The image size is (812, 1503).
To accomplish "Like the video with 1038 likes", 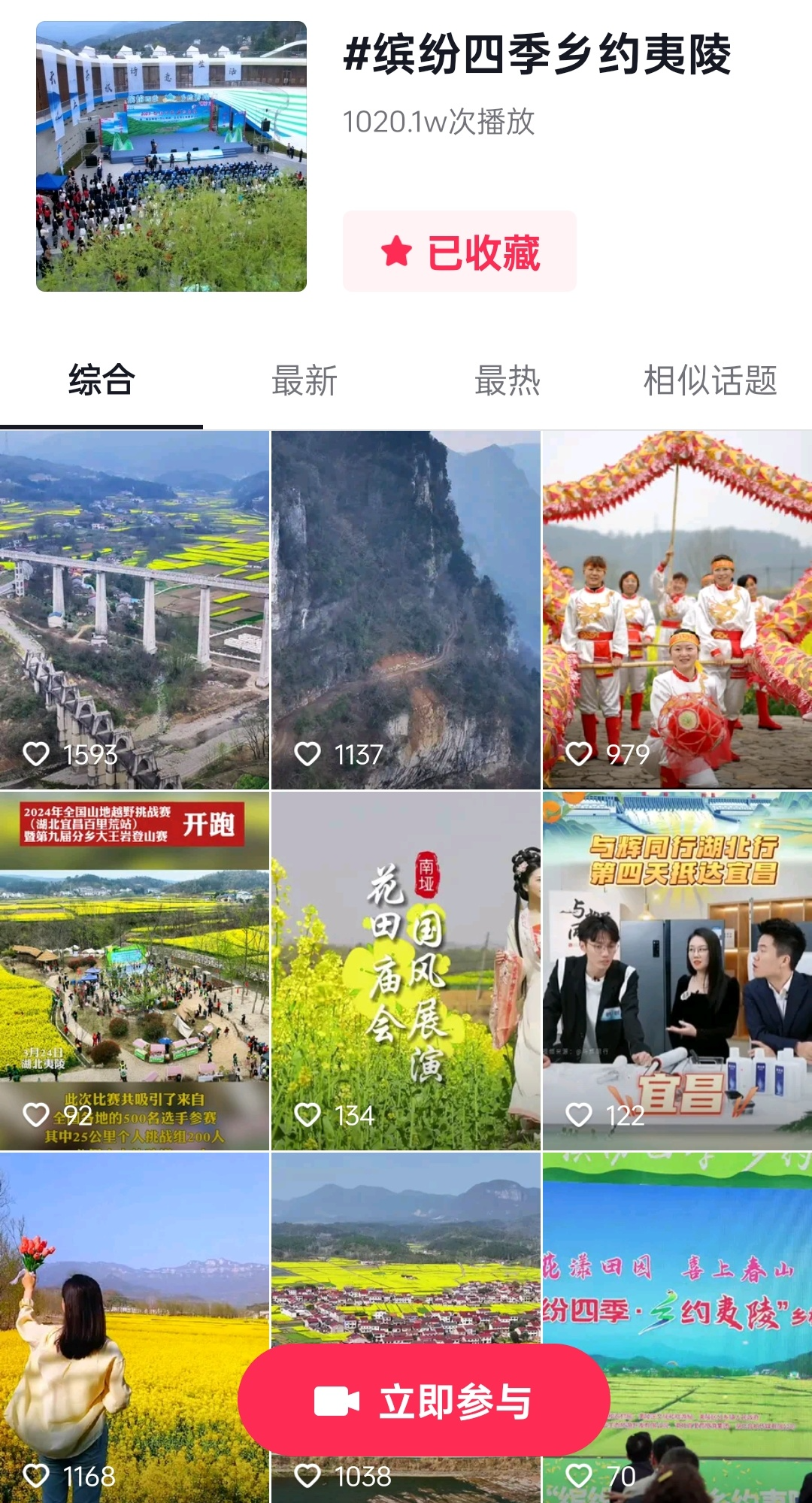I will [x=309, y=1475].
